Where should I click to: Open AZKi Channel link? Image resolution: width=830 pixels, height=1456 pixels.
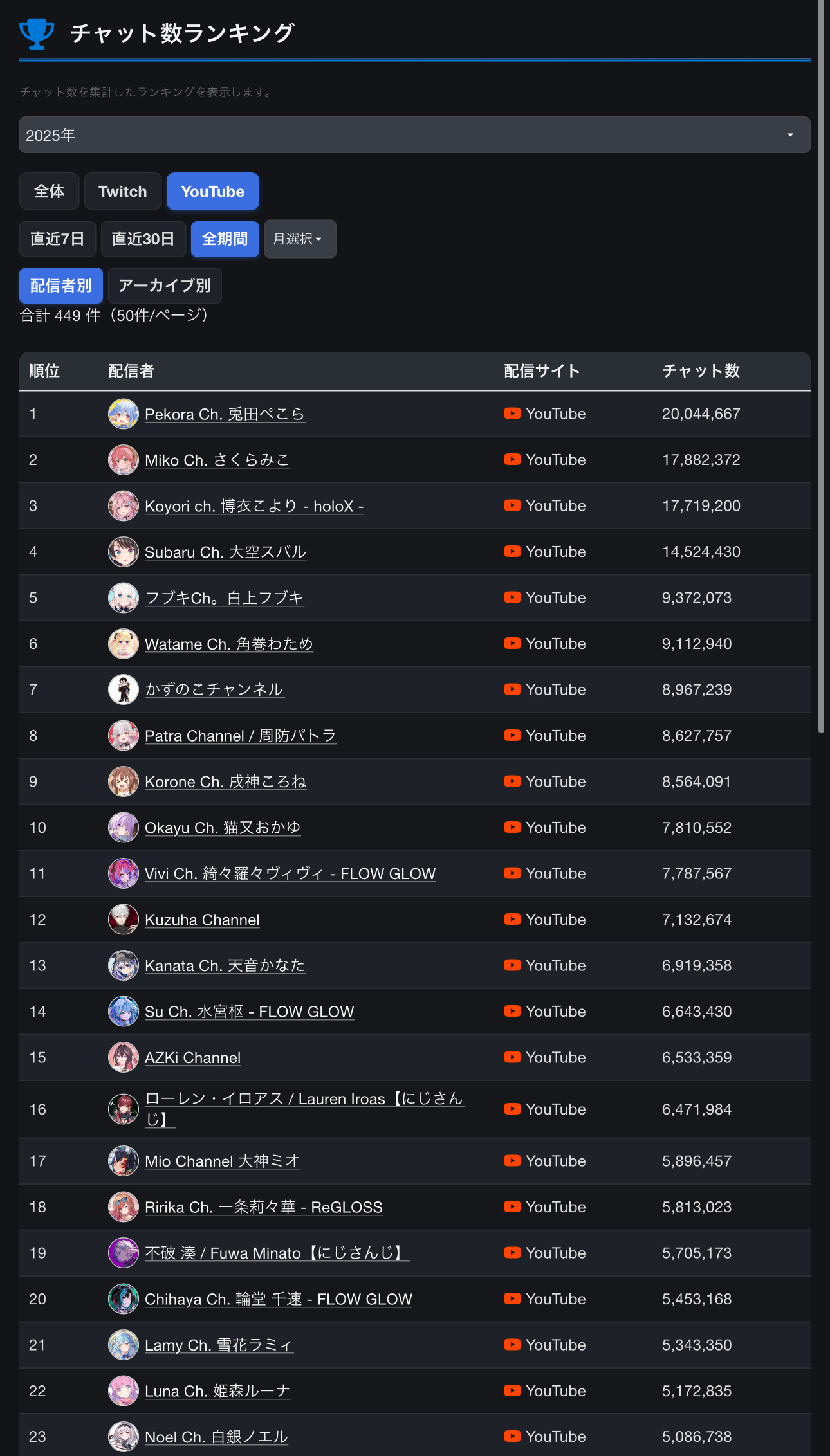[192, 1058]
